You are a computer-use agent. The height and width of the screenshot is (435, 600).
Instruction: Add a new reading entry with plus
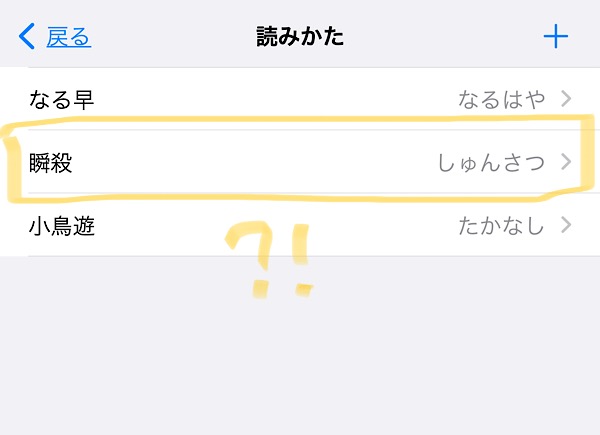click(x=555, y=38)
